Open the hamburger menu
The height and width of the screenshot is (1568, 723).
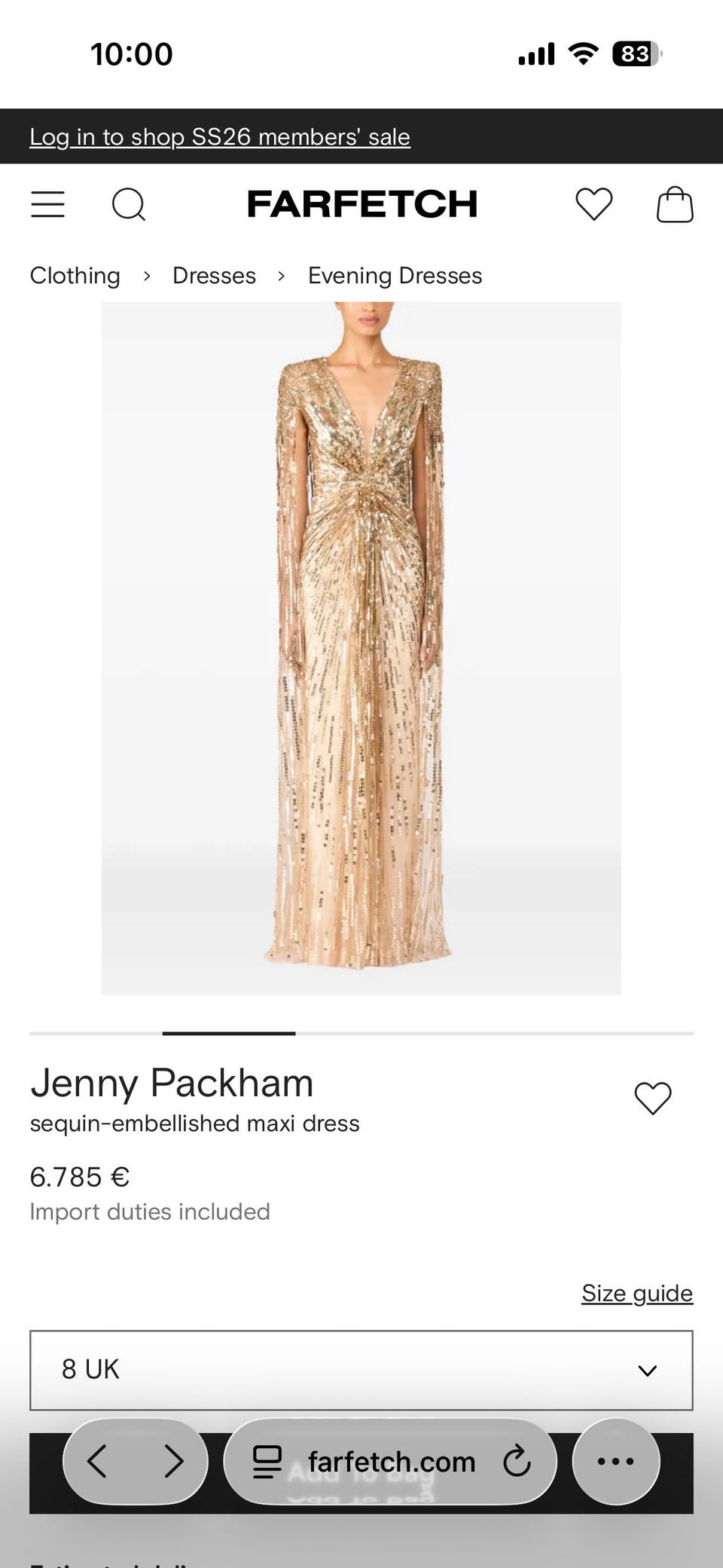click(x=47, y=204)
